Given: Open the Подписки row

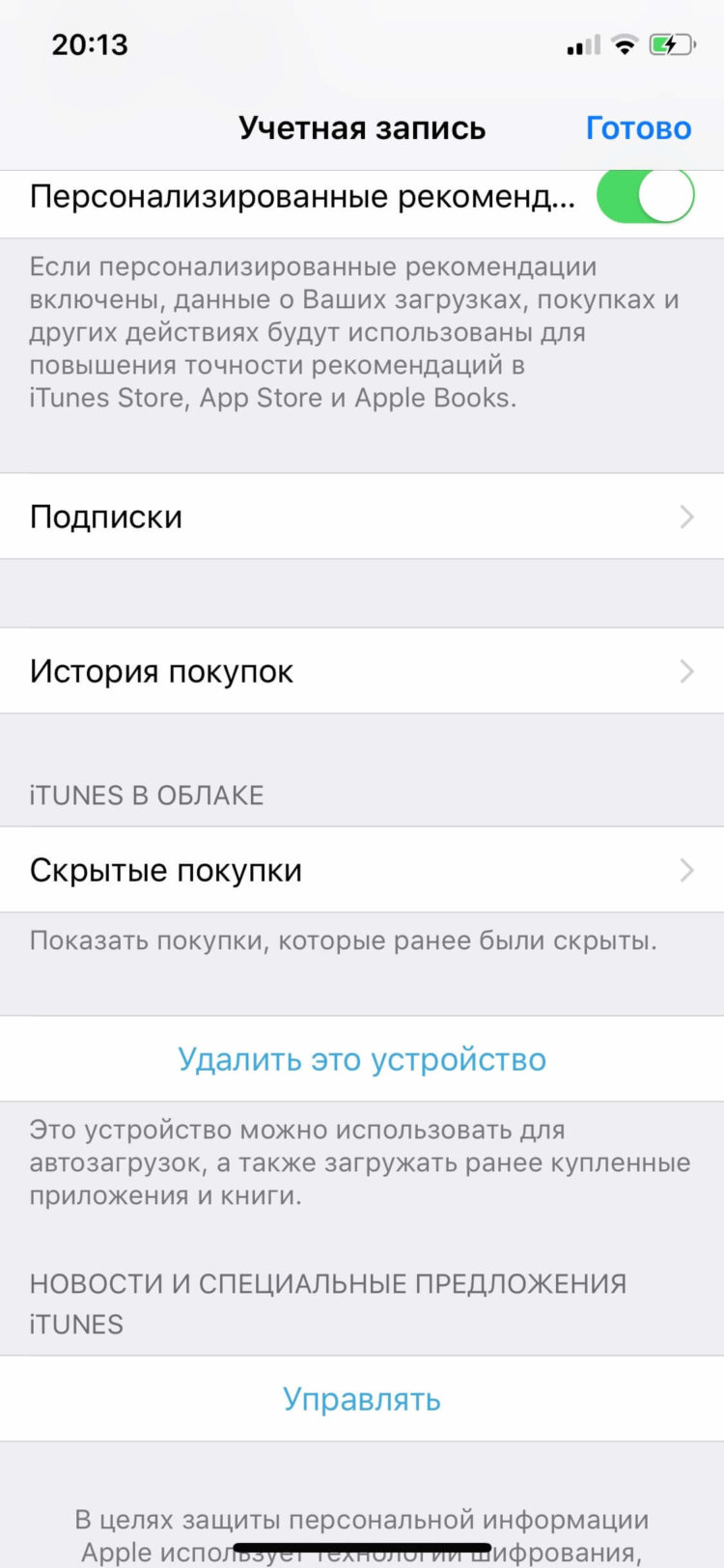Looking at the screenshot, I should pyautogui.click(x=362, y=517).
